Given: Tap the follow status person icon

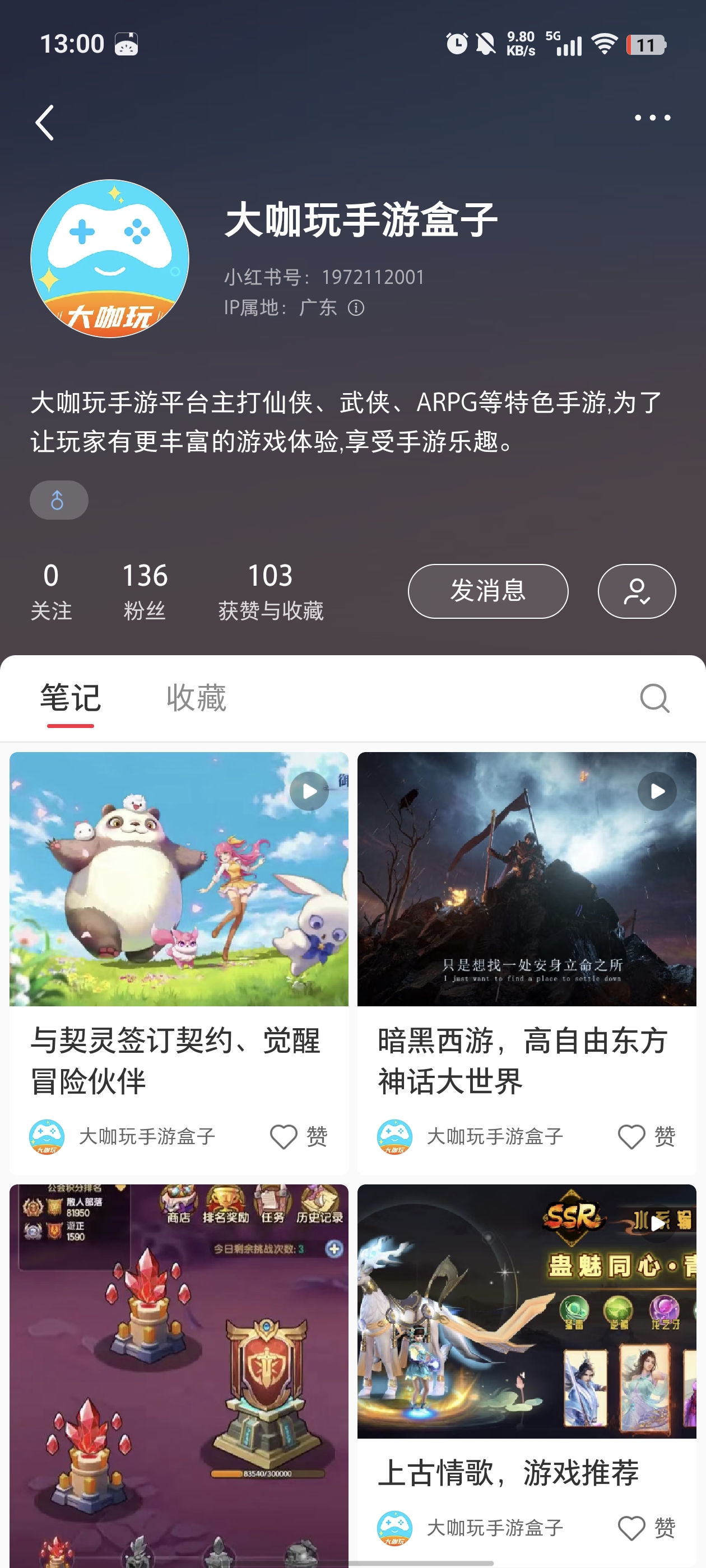Looking at the screenshot, I should coord(636,591).
